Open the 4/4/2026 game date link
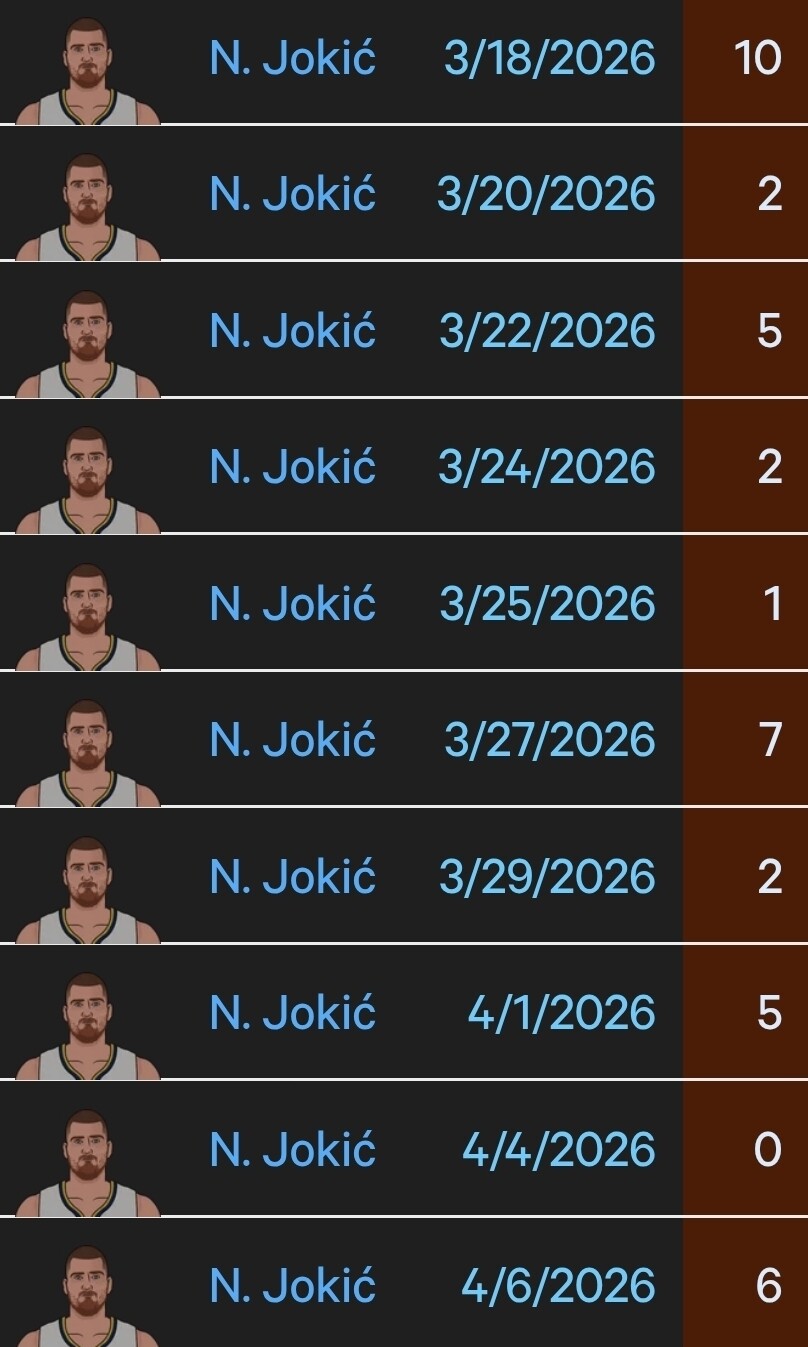The width and height of the screenshot is (808, 1347). (558, 1150)
